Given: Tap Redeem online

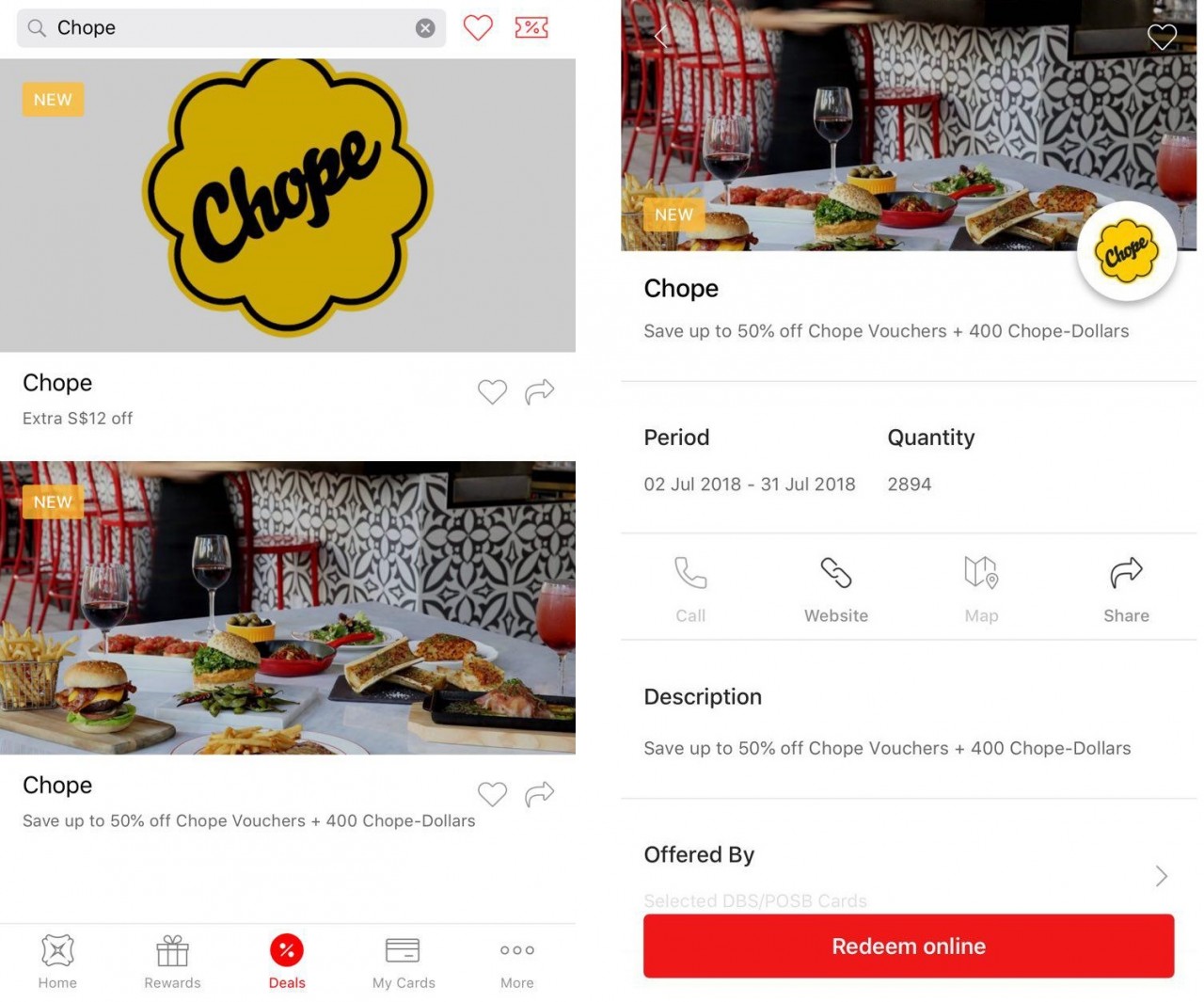Looking at the screenshot, I should (x=908, y=946).
